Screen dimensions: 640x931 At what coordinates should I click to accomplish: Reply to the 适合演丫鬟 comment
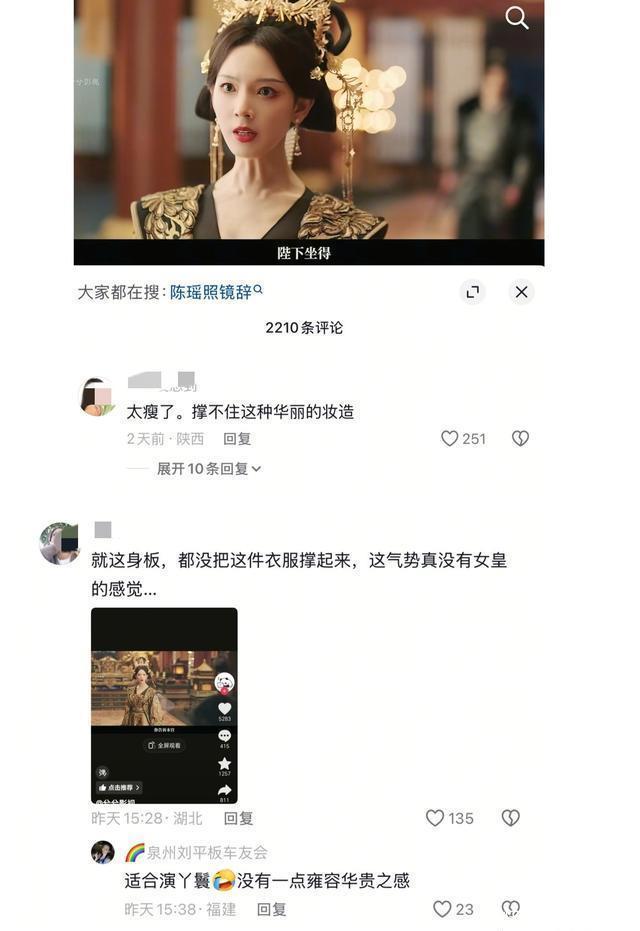272,909
